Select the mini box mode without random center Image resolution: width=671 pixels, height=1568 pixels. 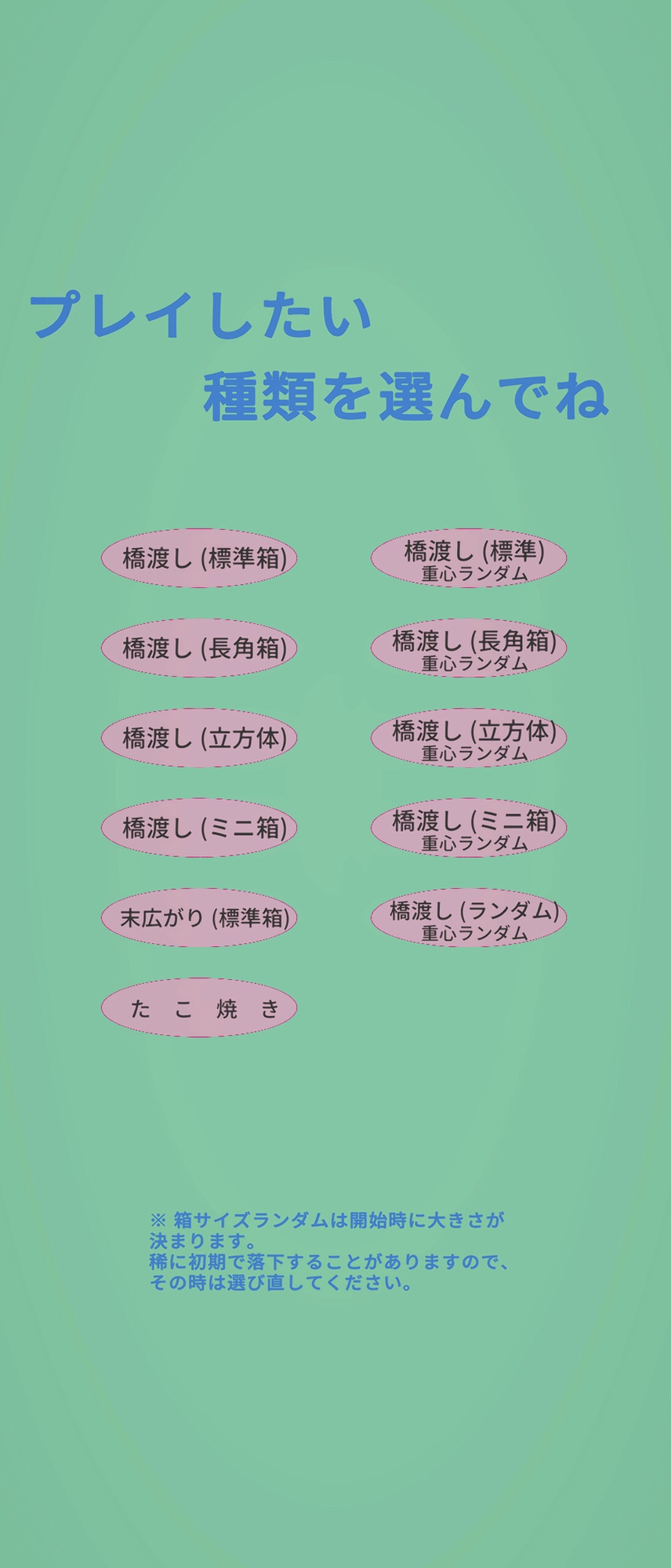tap(199, 826)
